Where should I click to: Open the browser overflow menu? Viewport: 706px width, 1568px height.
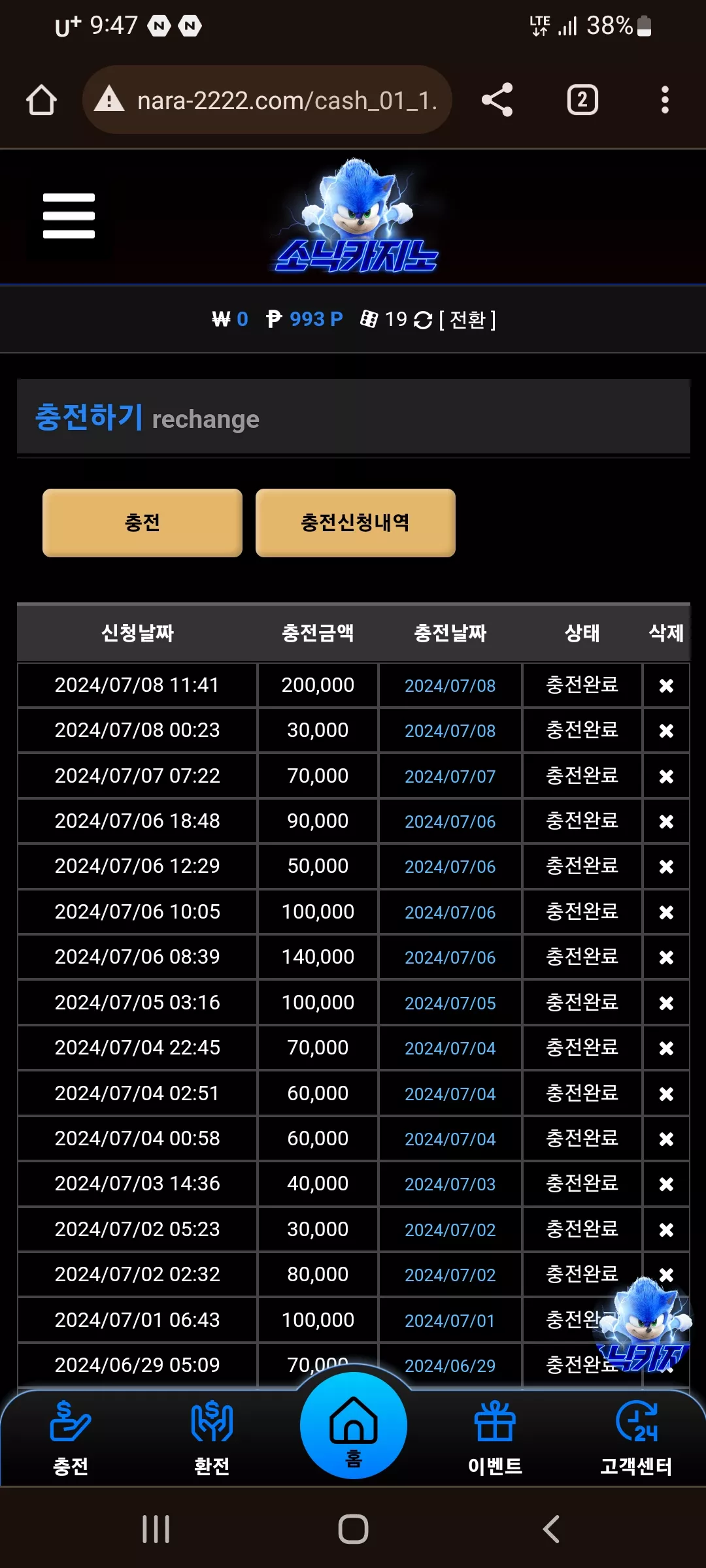coord(665,100)
